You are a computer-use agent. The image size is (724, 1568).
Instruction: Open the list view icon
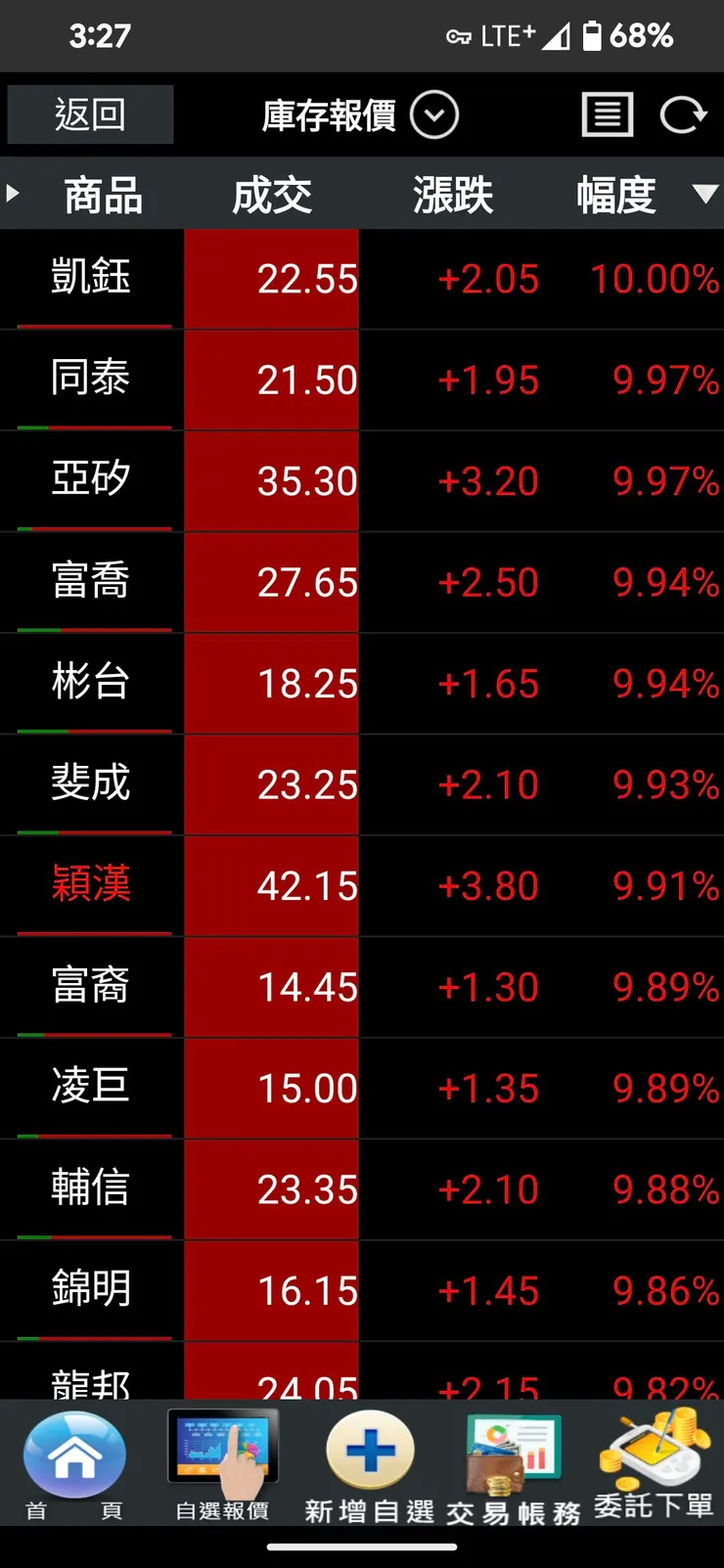click(x=608, y=115)
